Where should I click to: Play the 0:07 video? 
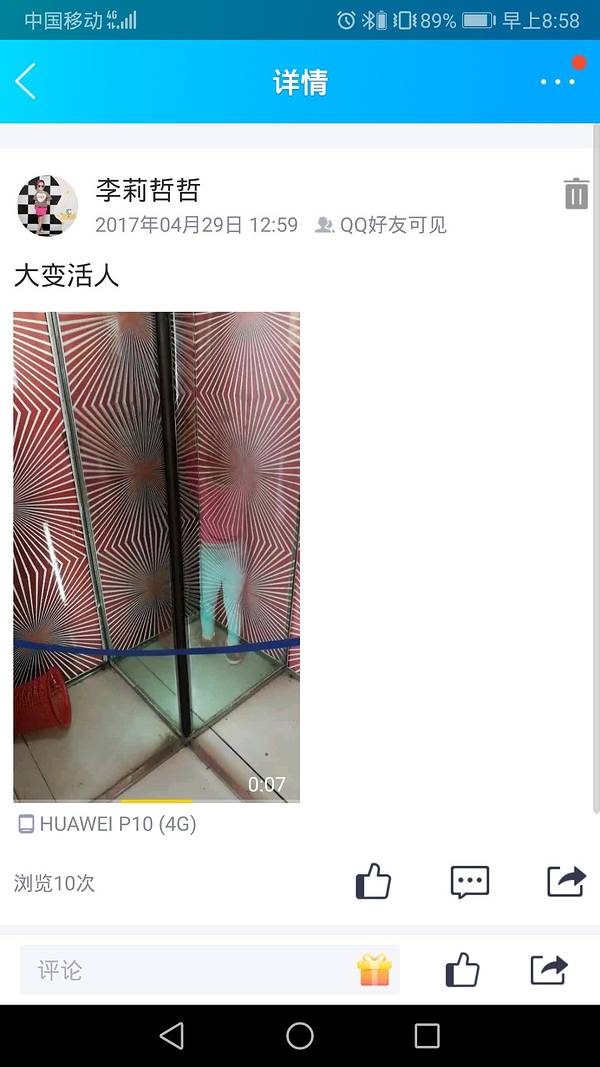point(156,556)
